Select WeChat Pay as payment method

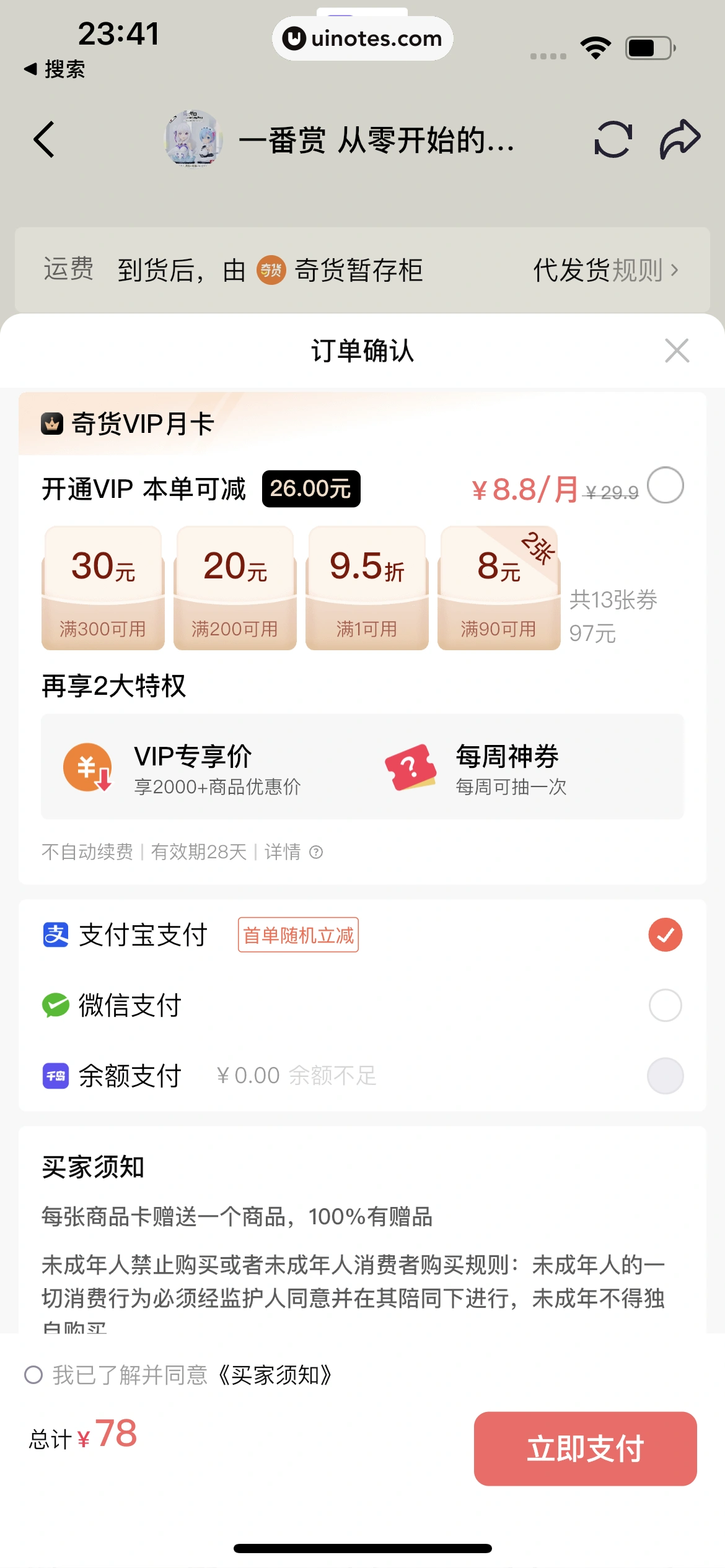tap(665, 1005)
